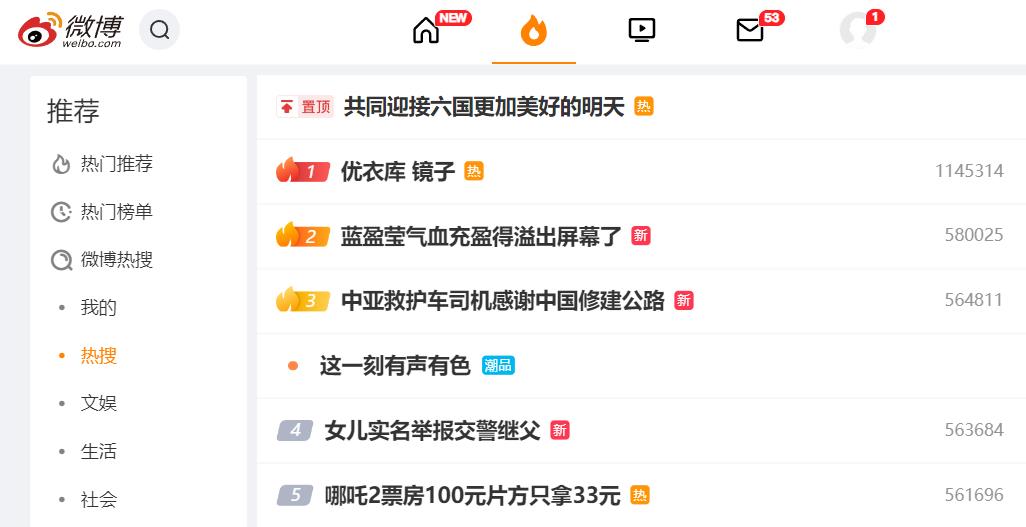
Task: Select 社会 category
Action: click(99, 499)
